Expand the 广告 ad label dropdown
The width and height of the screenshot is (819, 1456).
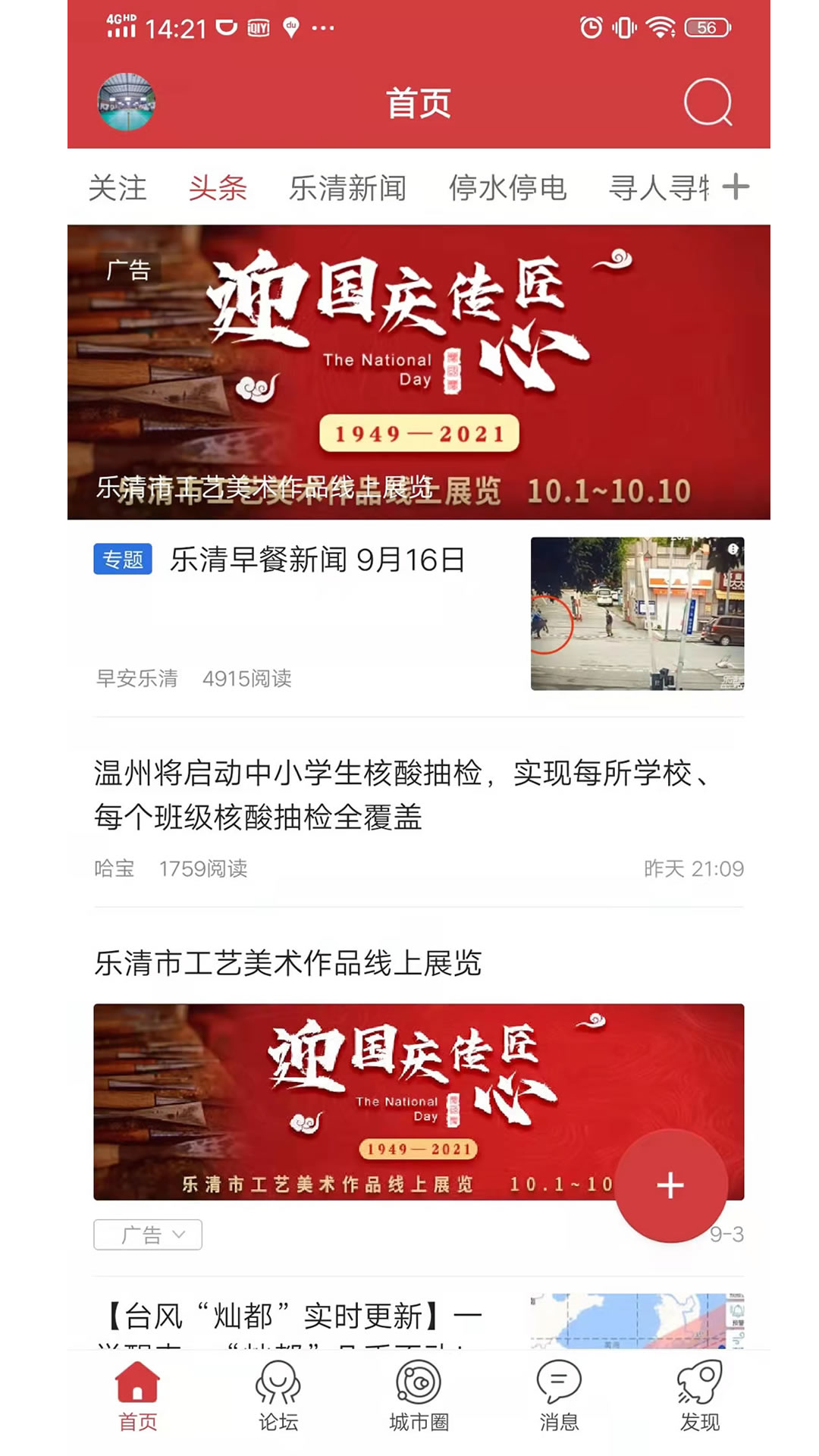pyautogui.click(x=147, y=1234)
